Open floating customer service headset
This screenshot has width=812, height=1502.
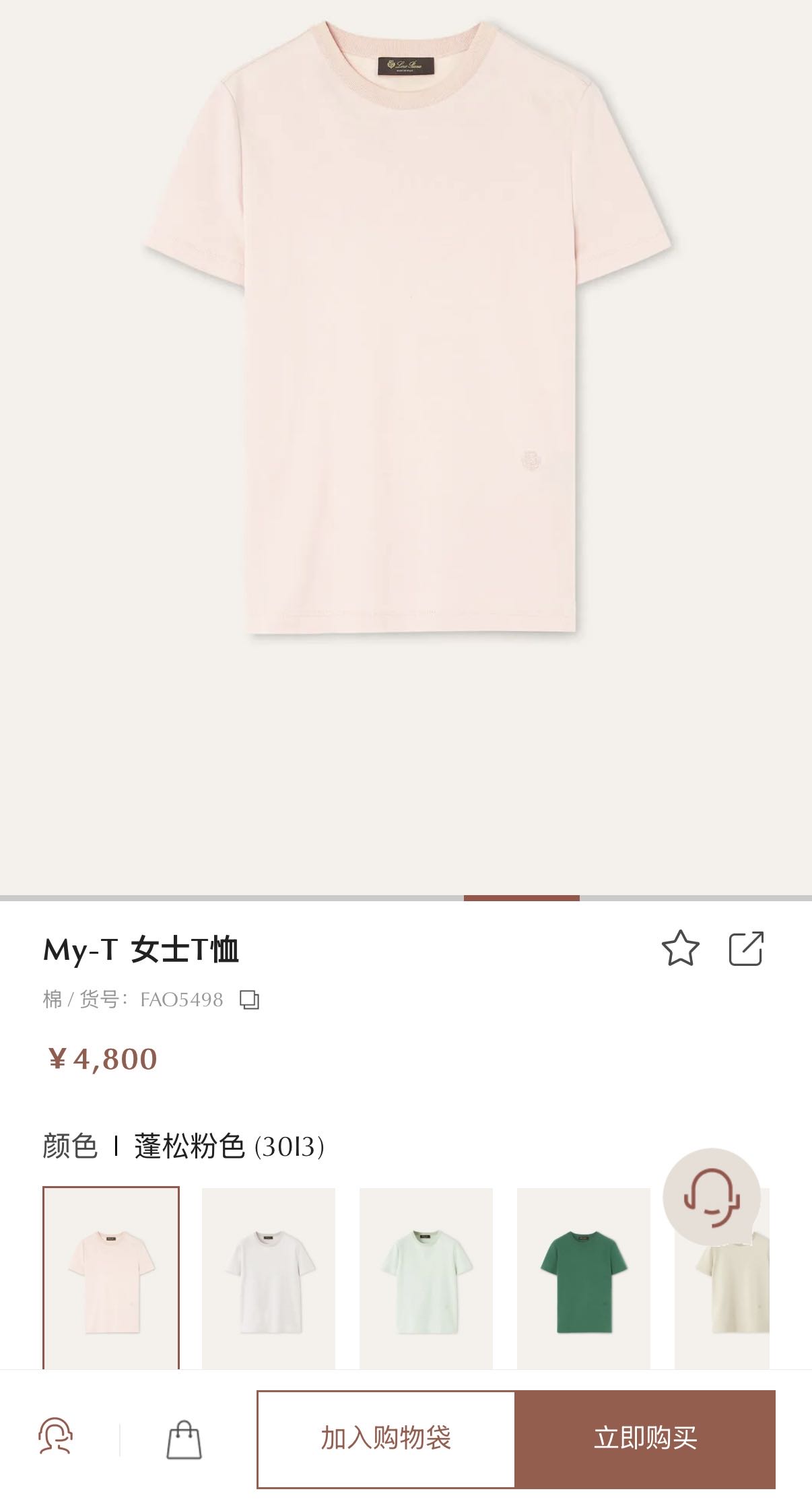pyautogui.click(x=712, y=1197)
